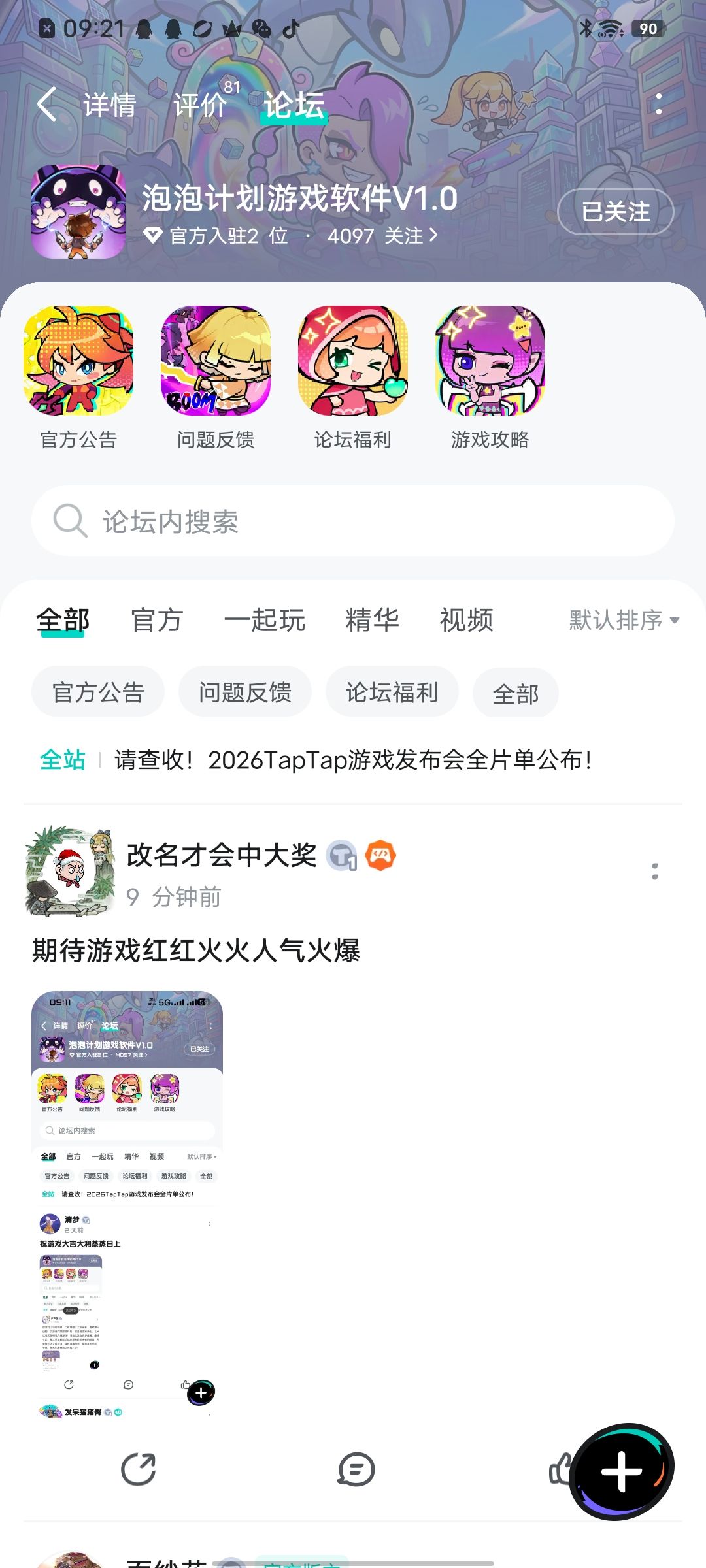Switch to the 精华 filter tab
The image size is (706, 1568).
[372, 620]
